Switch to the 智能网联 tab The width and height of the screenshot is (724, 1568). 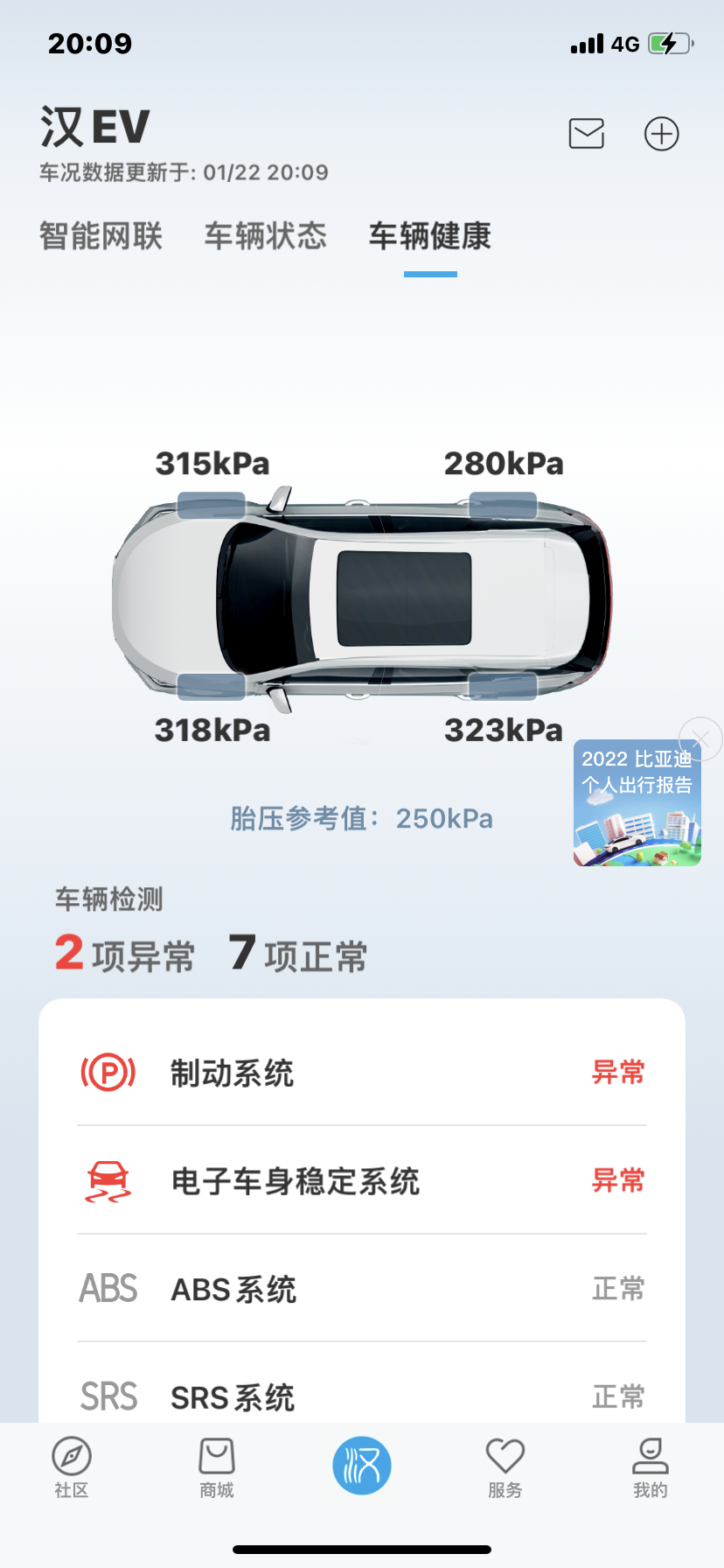(101, 236)
